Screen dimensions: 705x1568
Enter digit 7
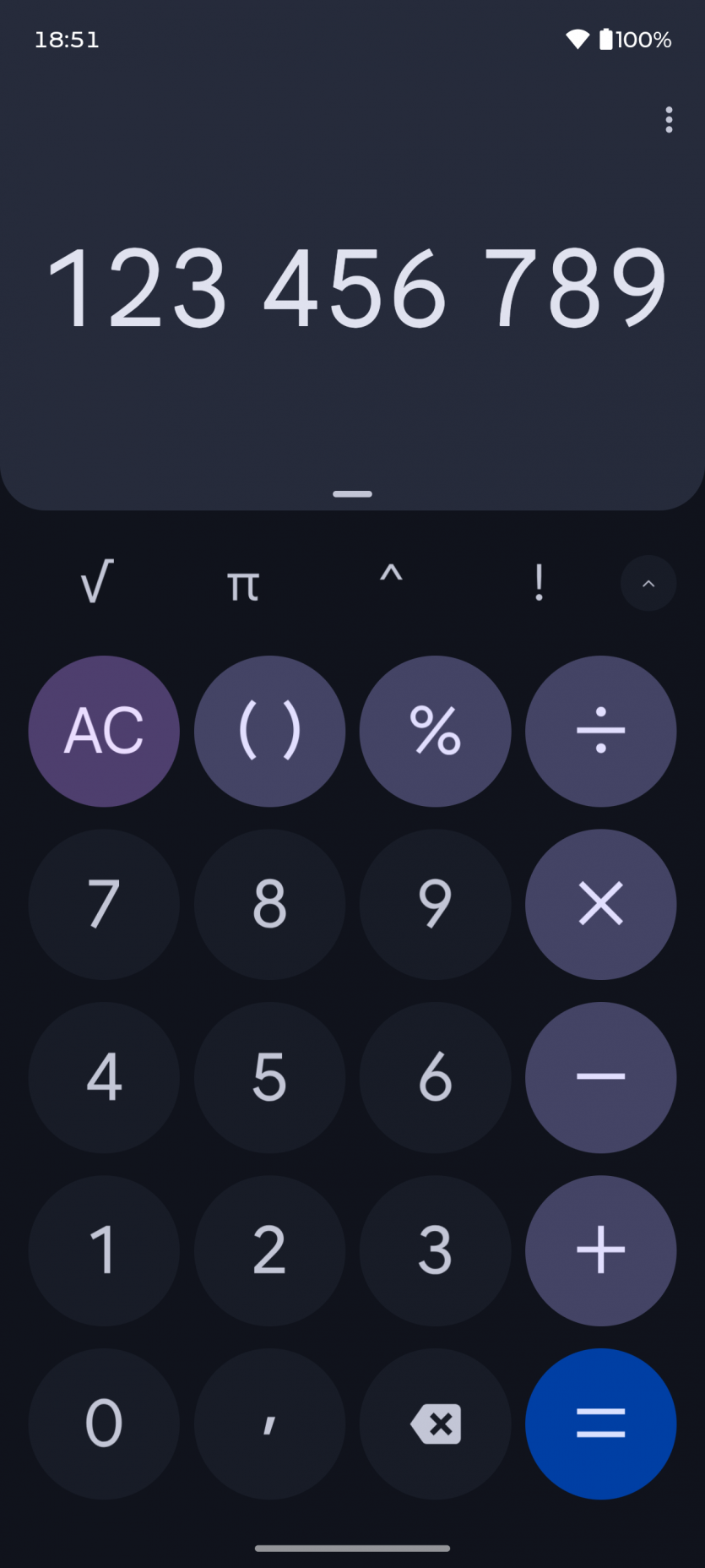tap(104, 904)
